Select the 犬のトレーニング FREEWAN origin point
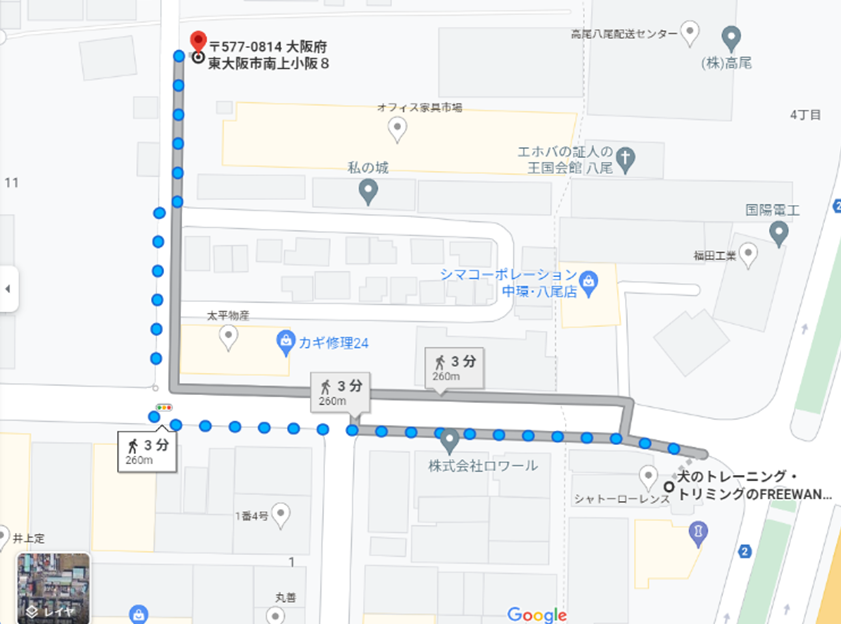The height and width of the screenshot is (624, 841). pyautogui.click(x=667, y=486)
